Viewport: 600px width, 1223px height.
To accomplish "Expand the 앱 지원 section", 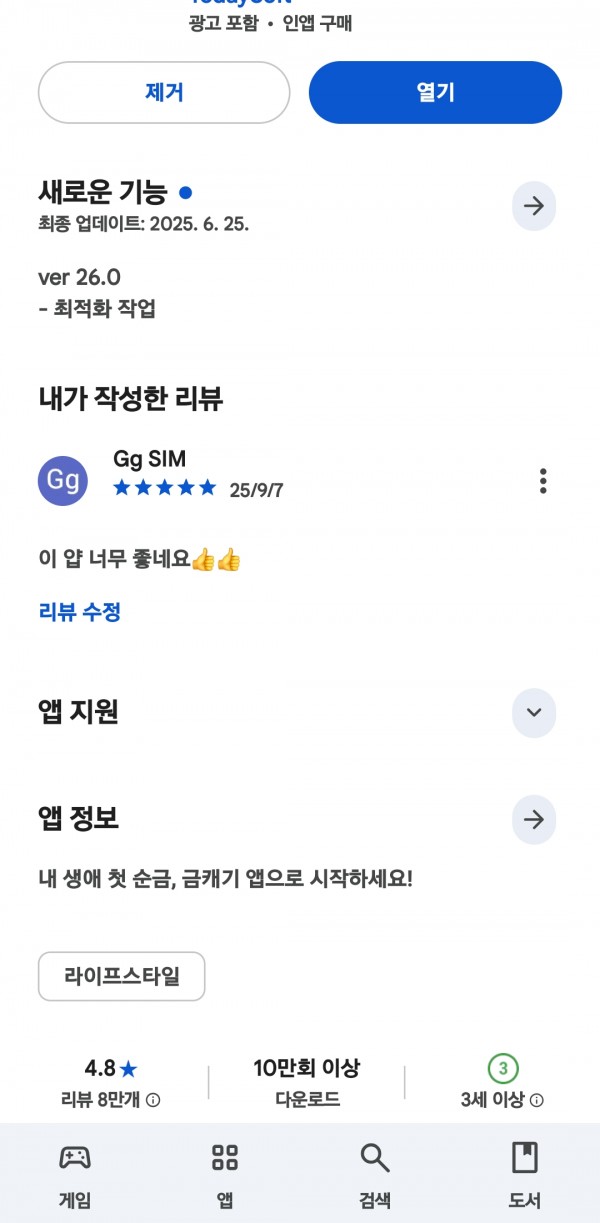I will point(534,713).
